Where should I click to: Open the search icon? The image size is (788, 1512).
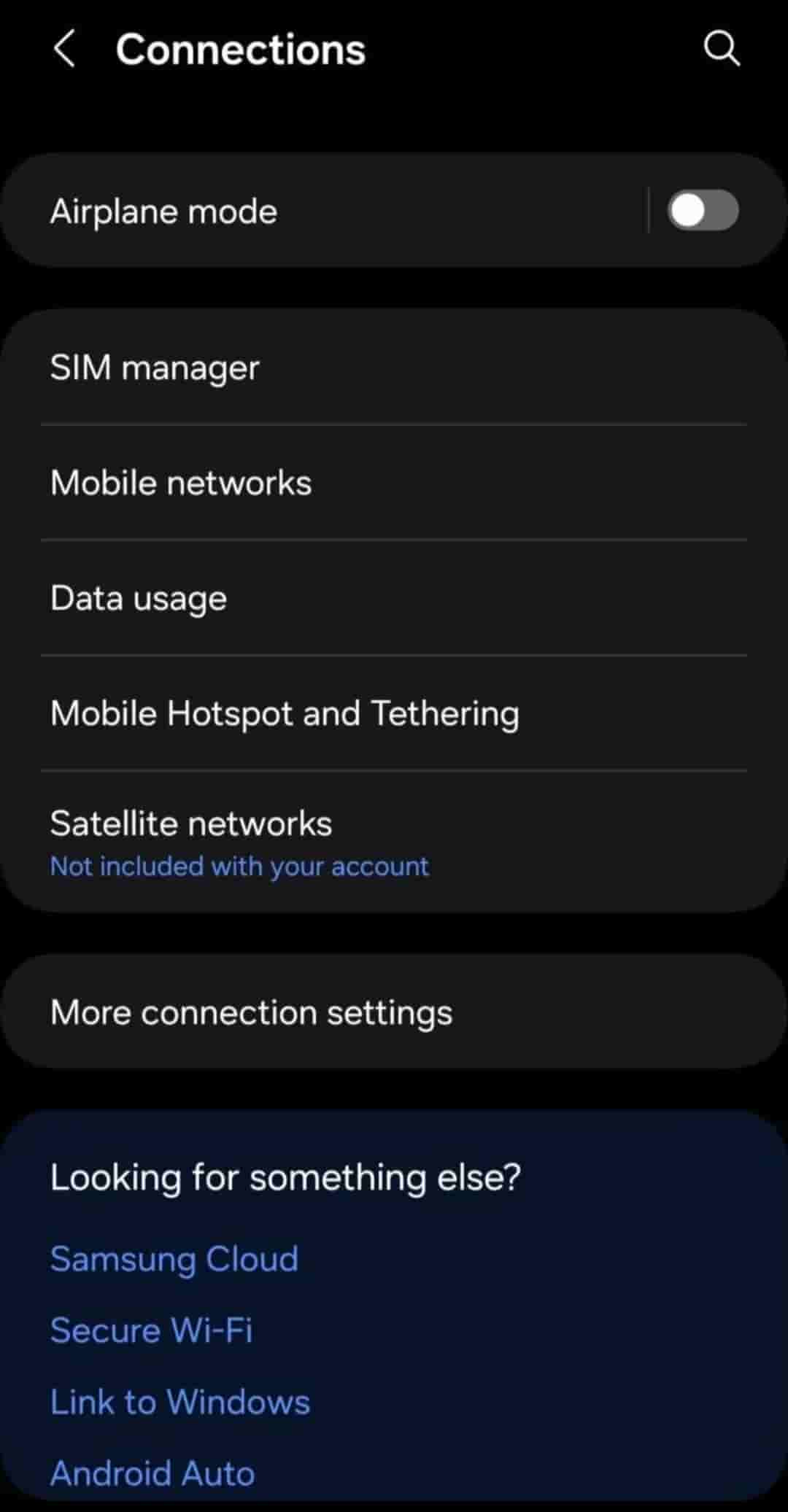click(721, 50)
